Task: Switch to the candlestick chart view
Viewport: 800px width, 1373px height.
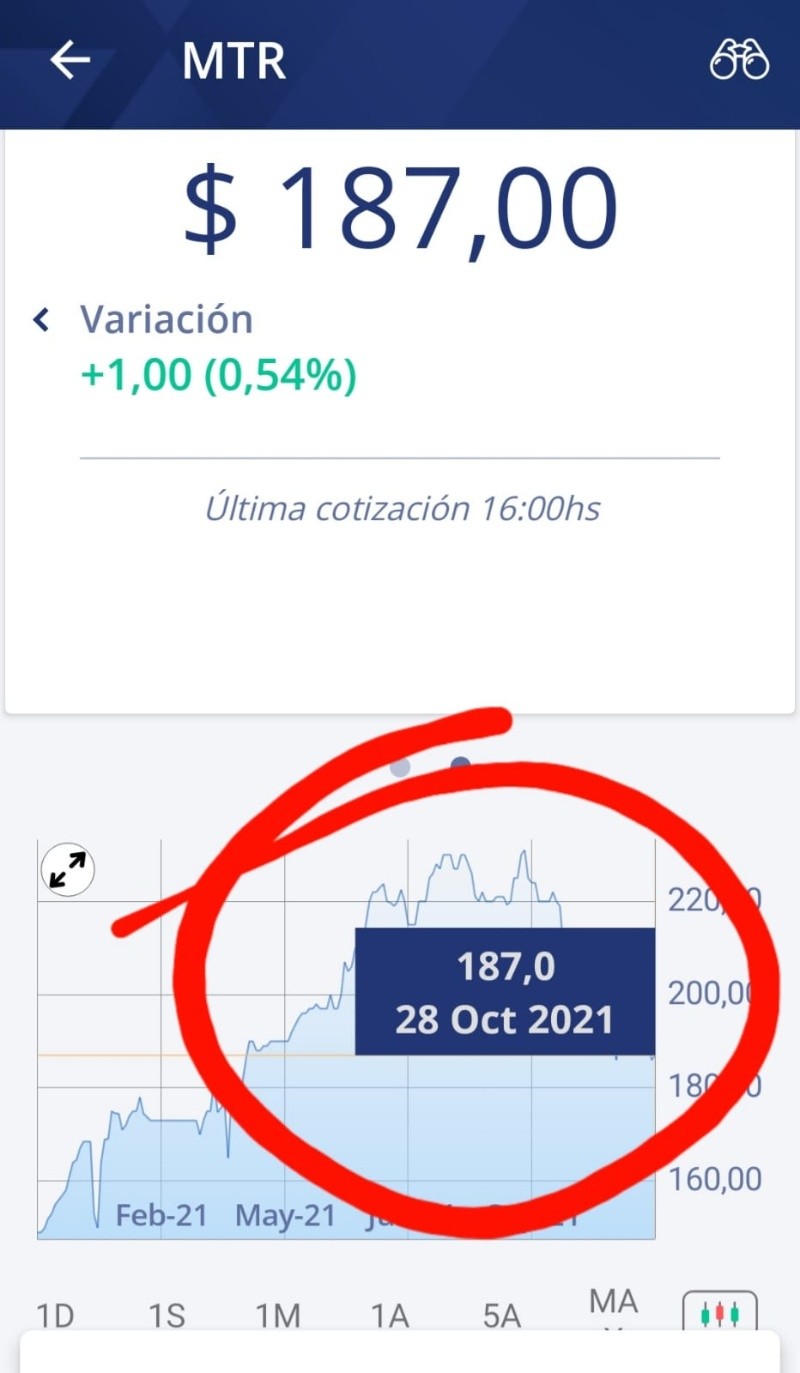Action: 720,1313
